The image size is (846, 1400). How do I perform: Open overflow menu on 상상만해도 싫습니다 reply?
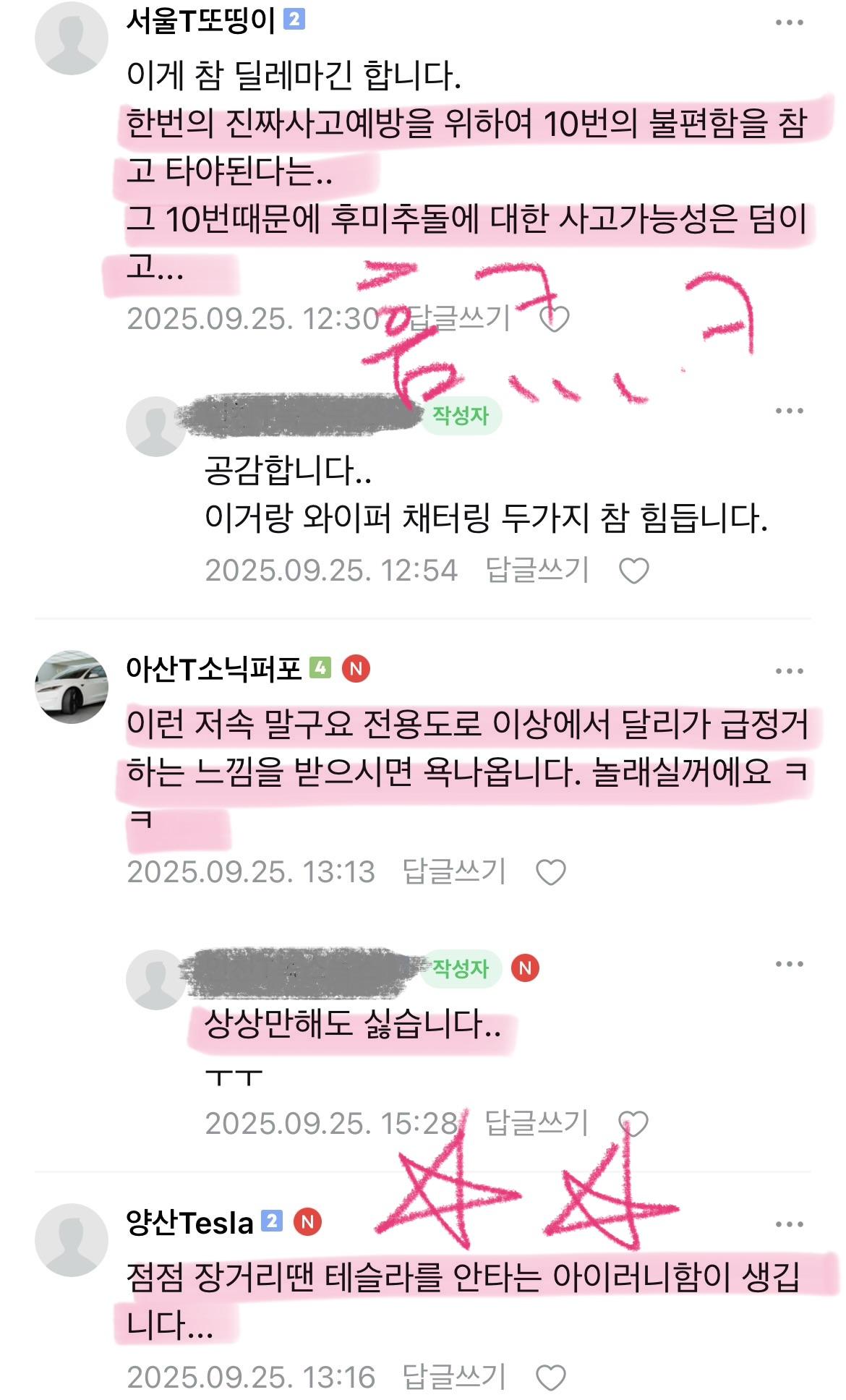(x=789, y=964)
